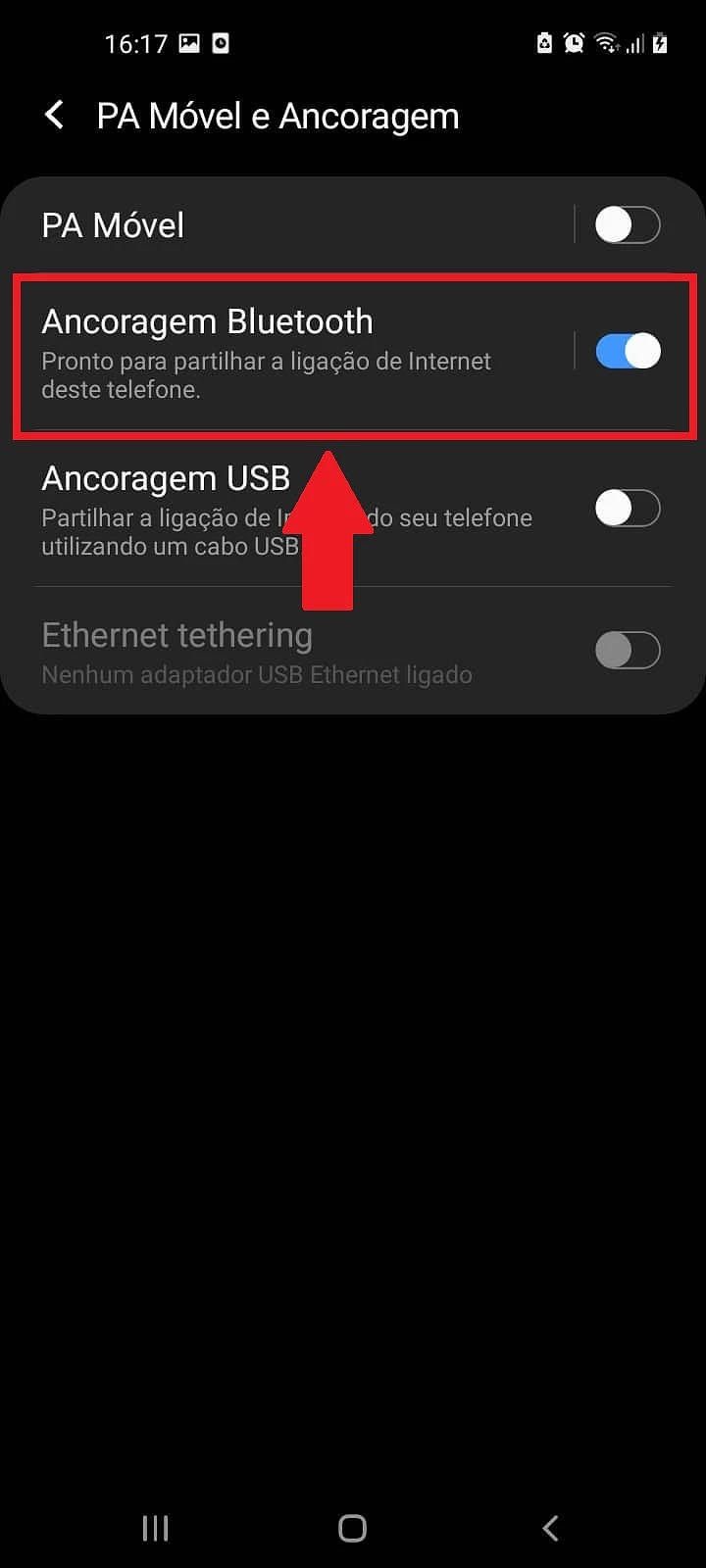This screenshot has width=706, height=1568.
Task: Enable Ancoragem USB switch
Action: point(628,508)
